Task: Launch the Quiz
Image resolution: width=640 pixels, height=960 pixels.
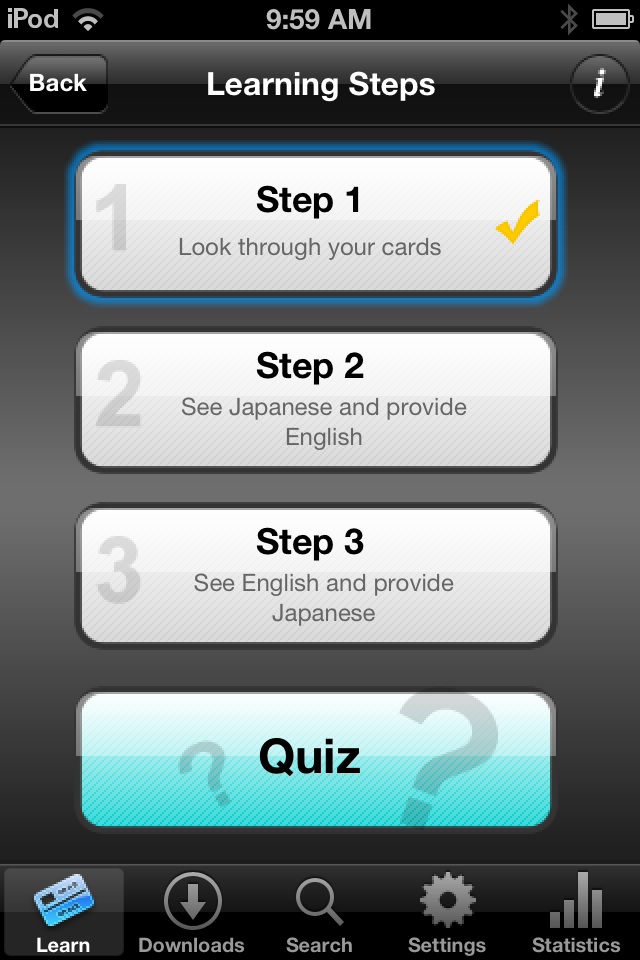Action: point(314,760)
